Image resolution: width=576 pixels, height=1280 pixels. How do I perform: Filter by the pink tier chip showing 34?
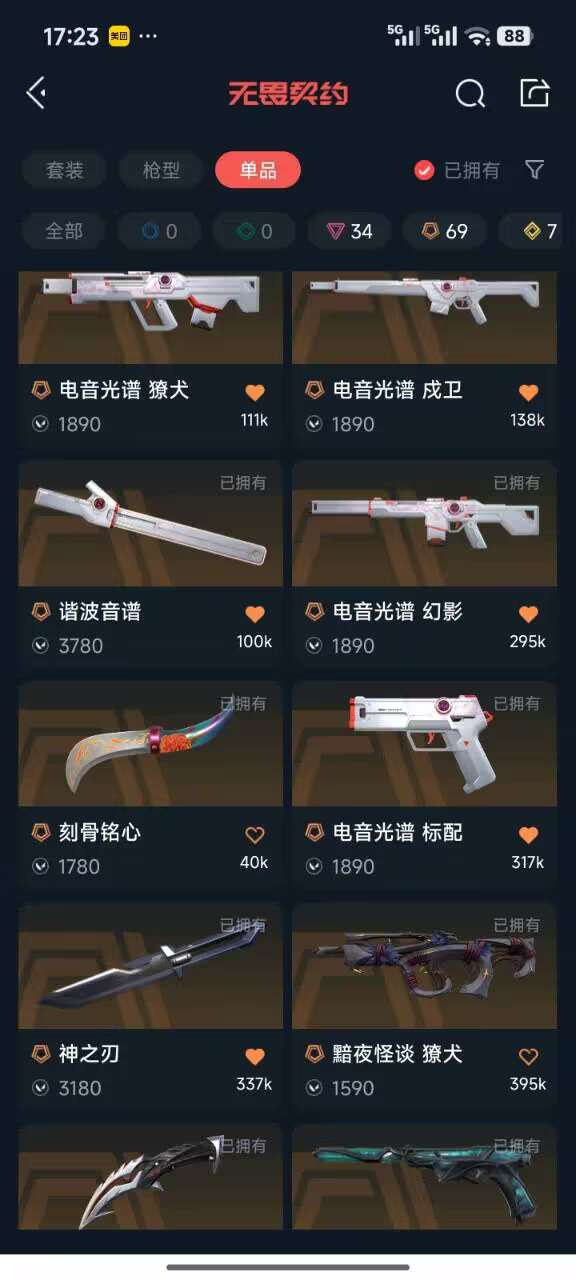click(350, 231)
